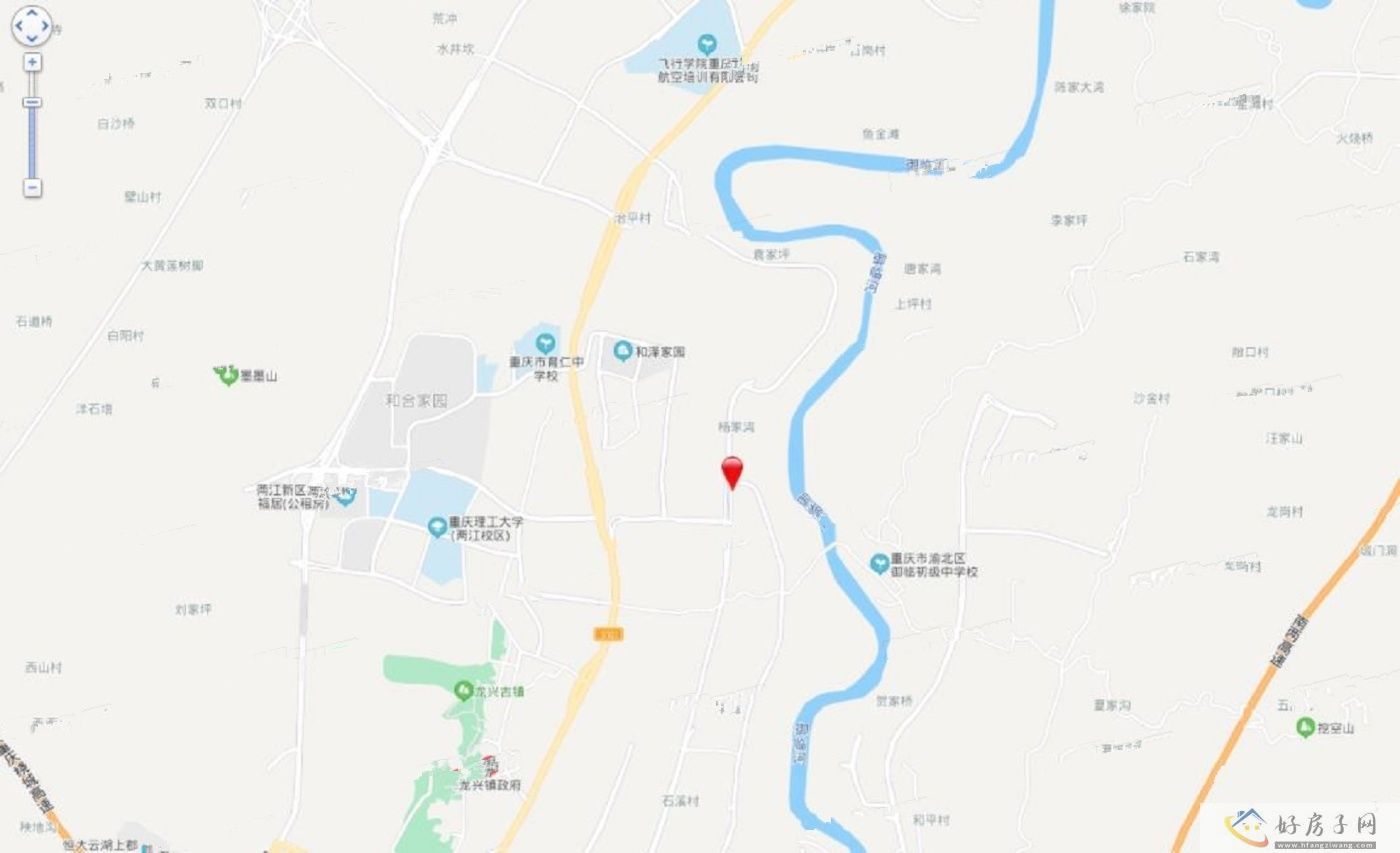This screenshot has width=1400, height=853.
Task: Tap the zoom level slider track
Action: pos(32,140)
